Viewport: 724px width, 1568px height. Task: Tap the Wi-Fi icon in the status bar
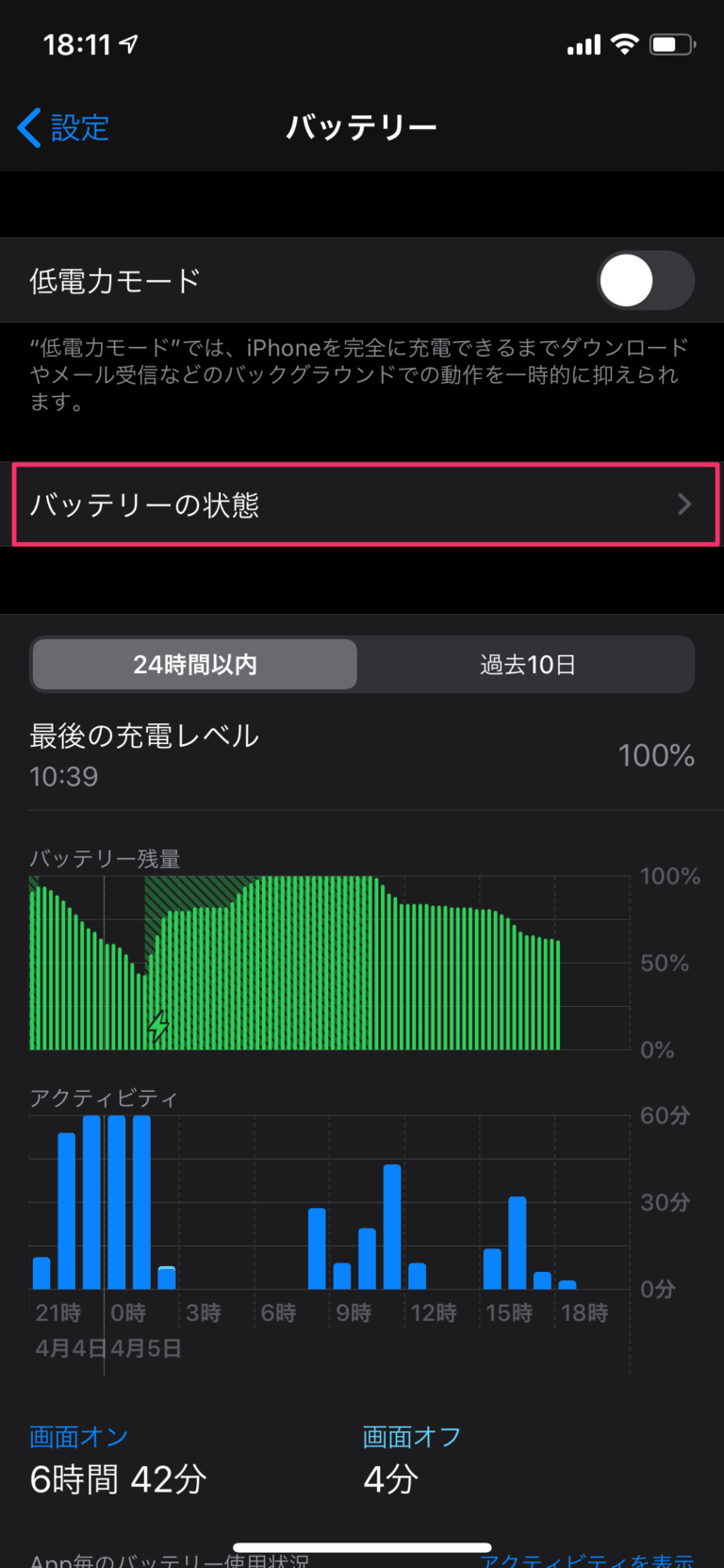[x=624, y=43]
